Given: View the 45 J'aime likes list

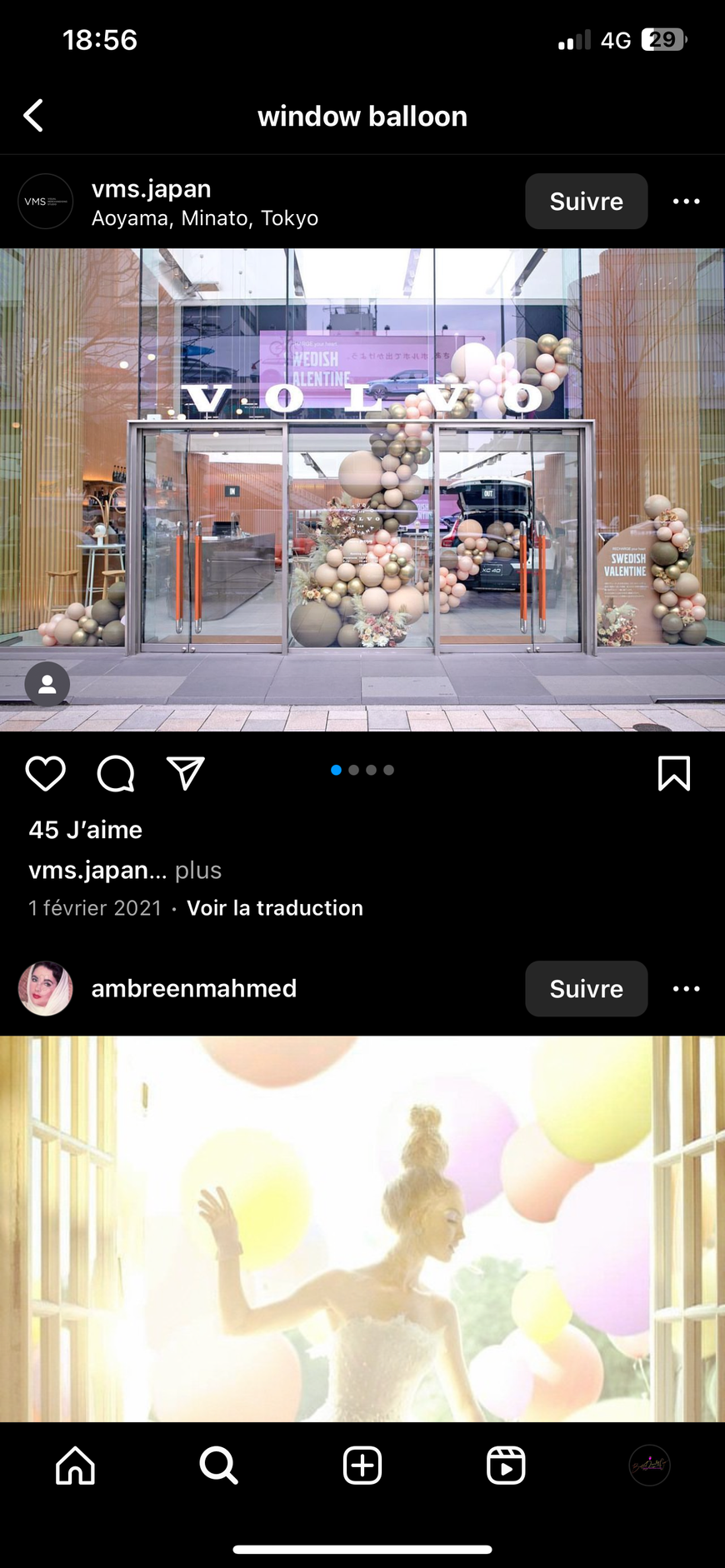Looking at the screenshot, I should pyautogui.click(x=86, y=830).
